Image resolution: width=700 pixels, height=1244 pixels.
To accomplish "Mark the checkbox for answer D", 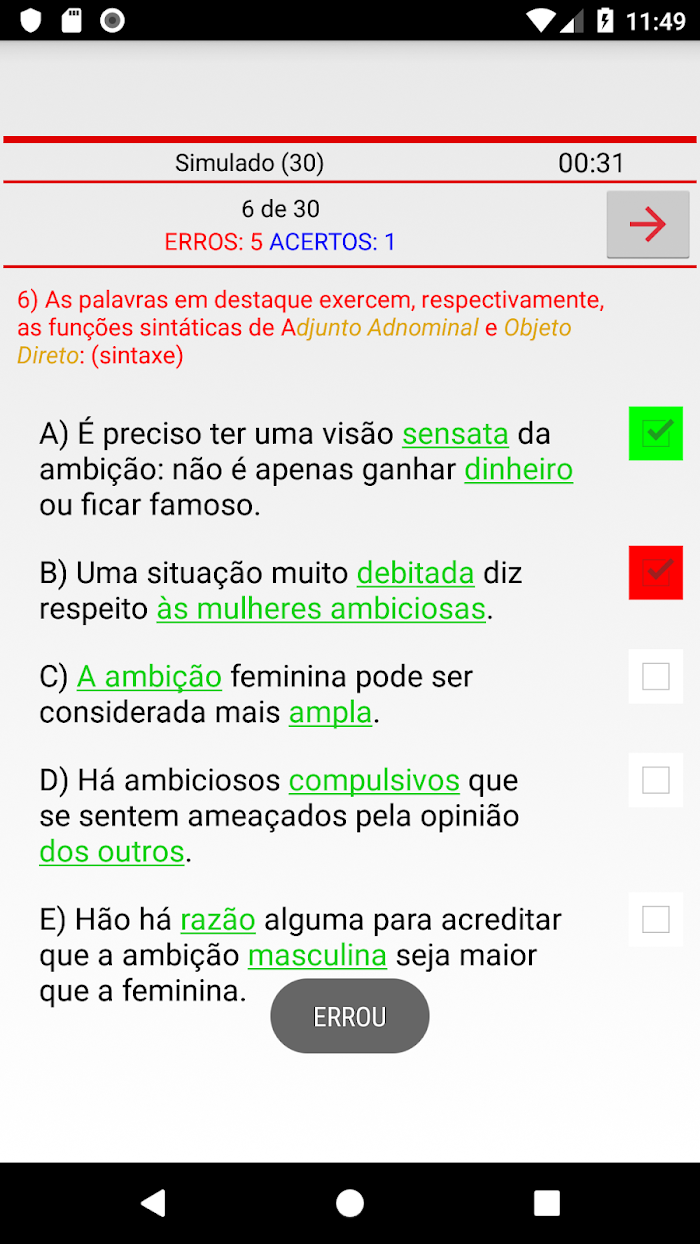I will (656, 780).
